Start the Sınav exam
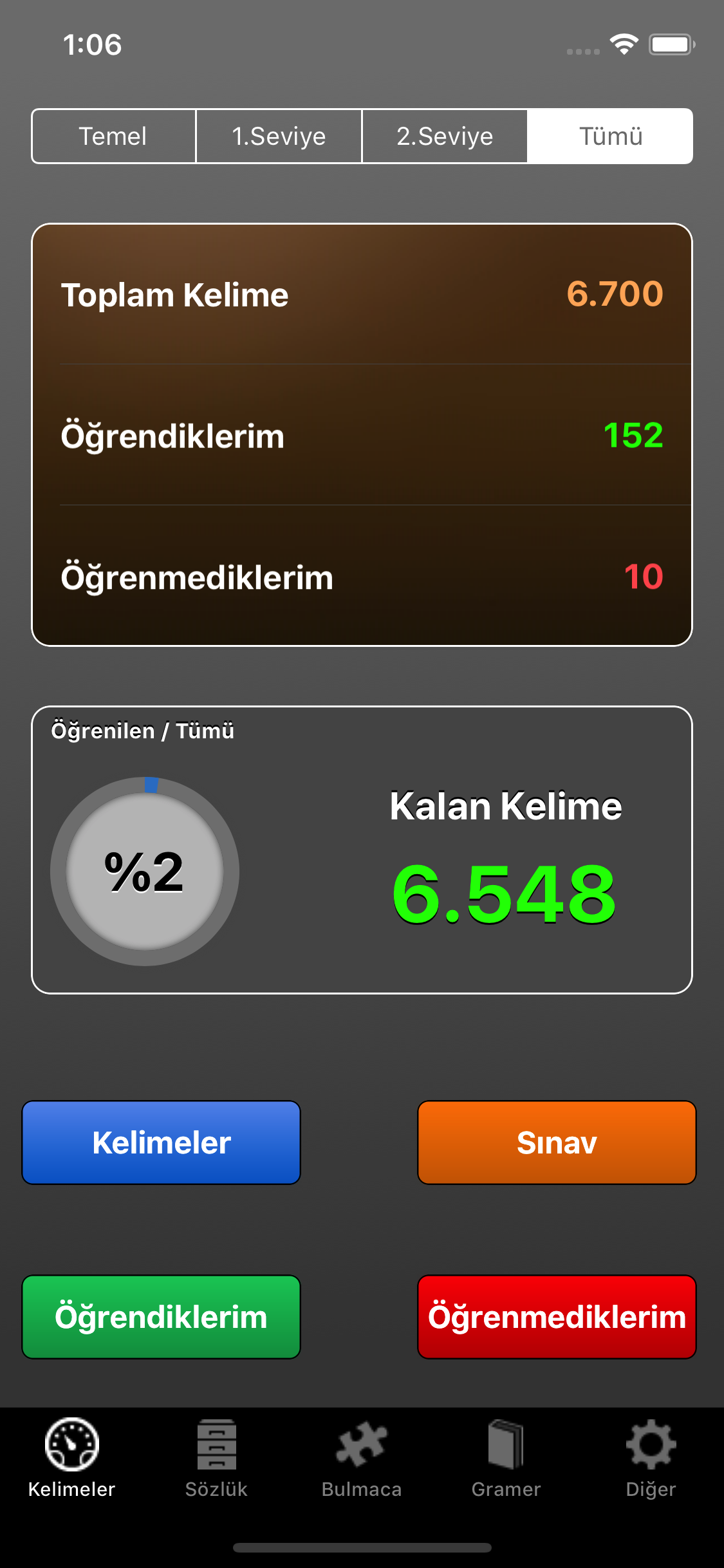This screenshot has height=1568, width=724. tap(557, 1143)
